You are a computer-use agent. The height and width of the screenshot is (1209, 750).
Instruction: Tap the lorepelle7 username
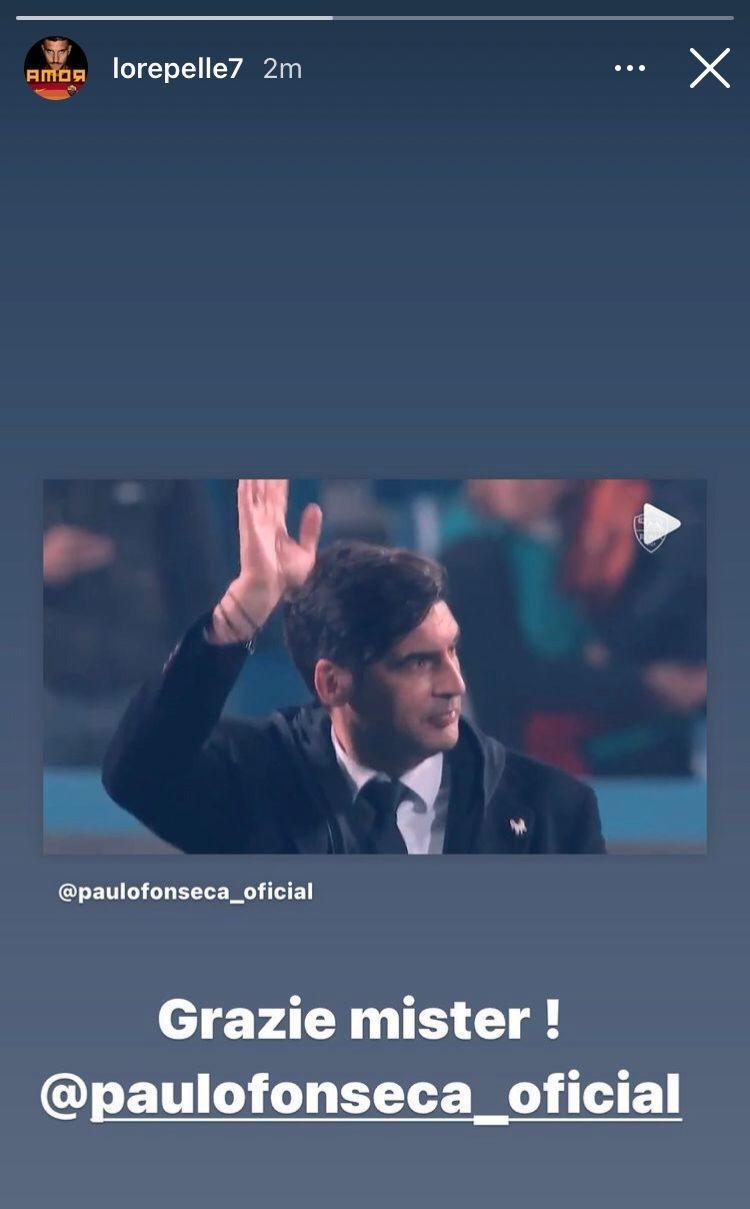tap(178, 68)
